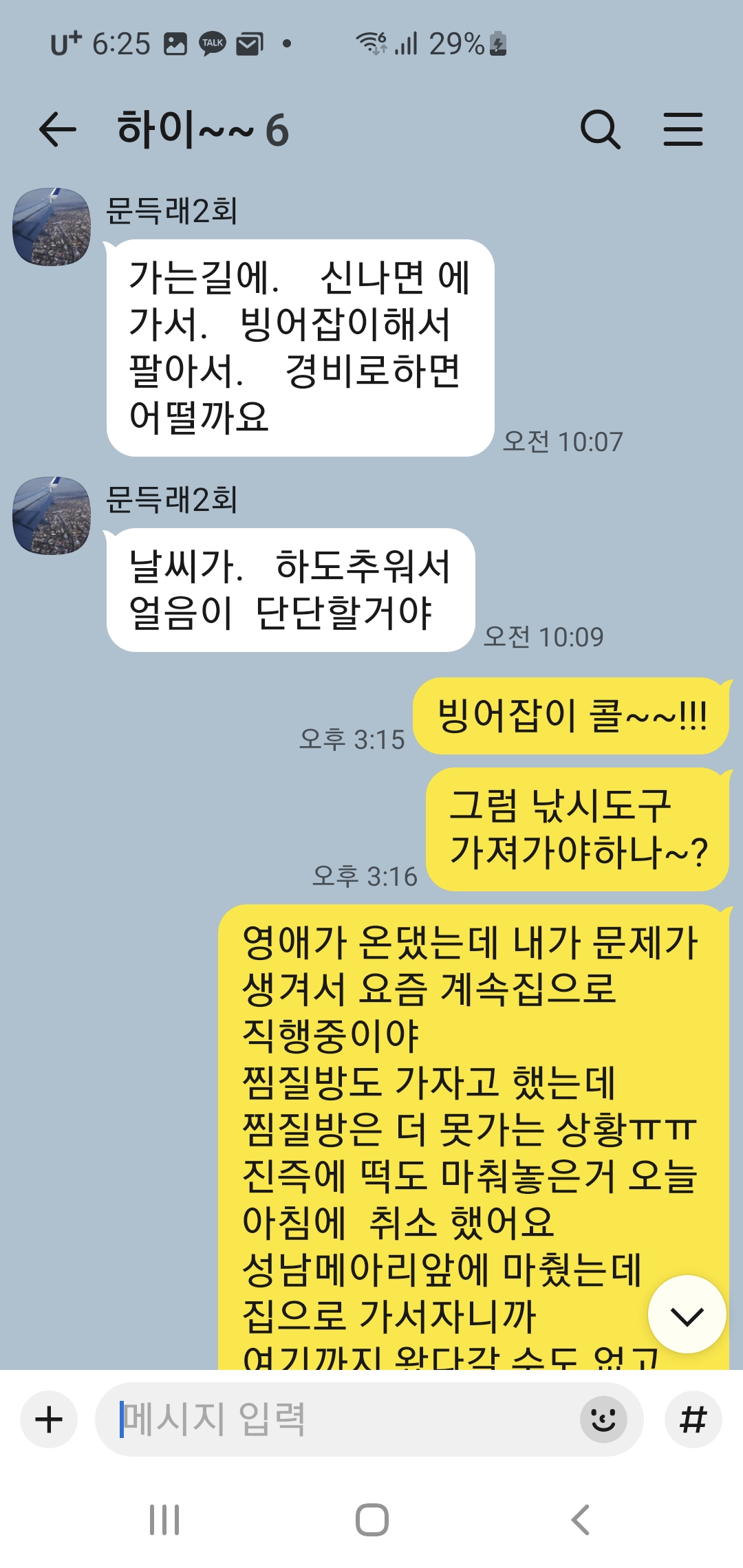743x1568 pixels.
Task: Search within this chat
Action: coord(600,130)
